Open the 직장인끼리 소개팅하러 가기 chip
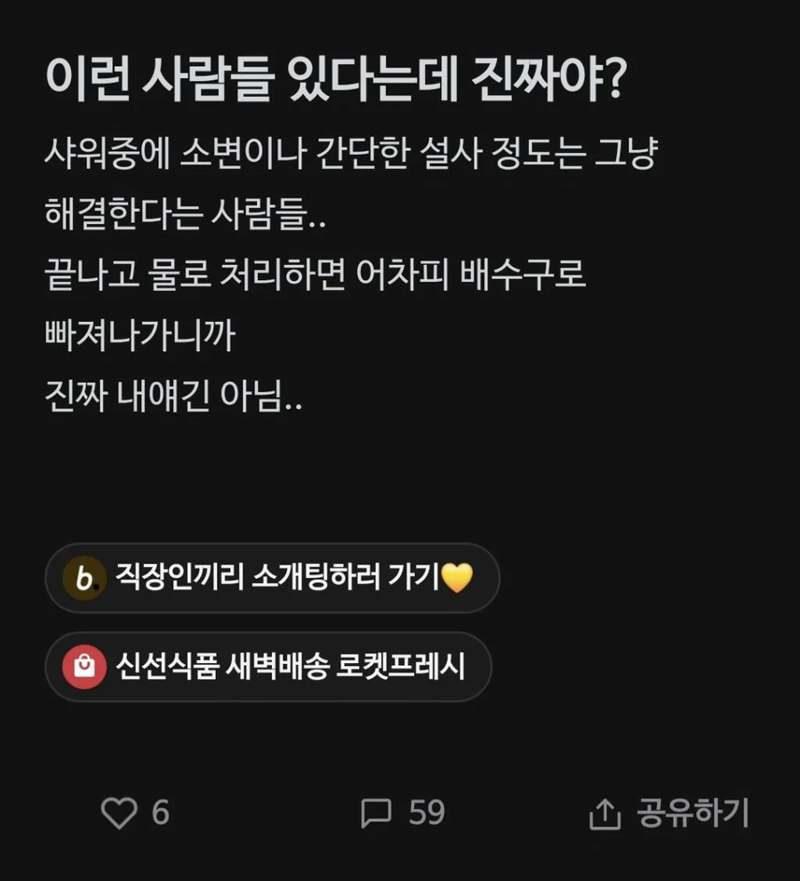Image resolution: width=800 pixels, height=881 pixels. 272,578
